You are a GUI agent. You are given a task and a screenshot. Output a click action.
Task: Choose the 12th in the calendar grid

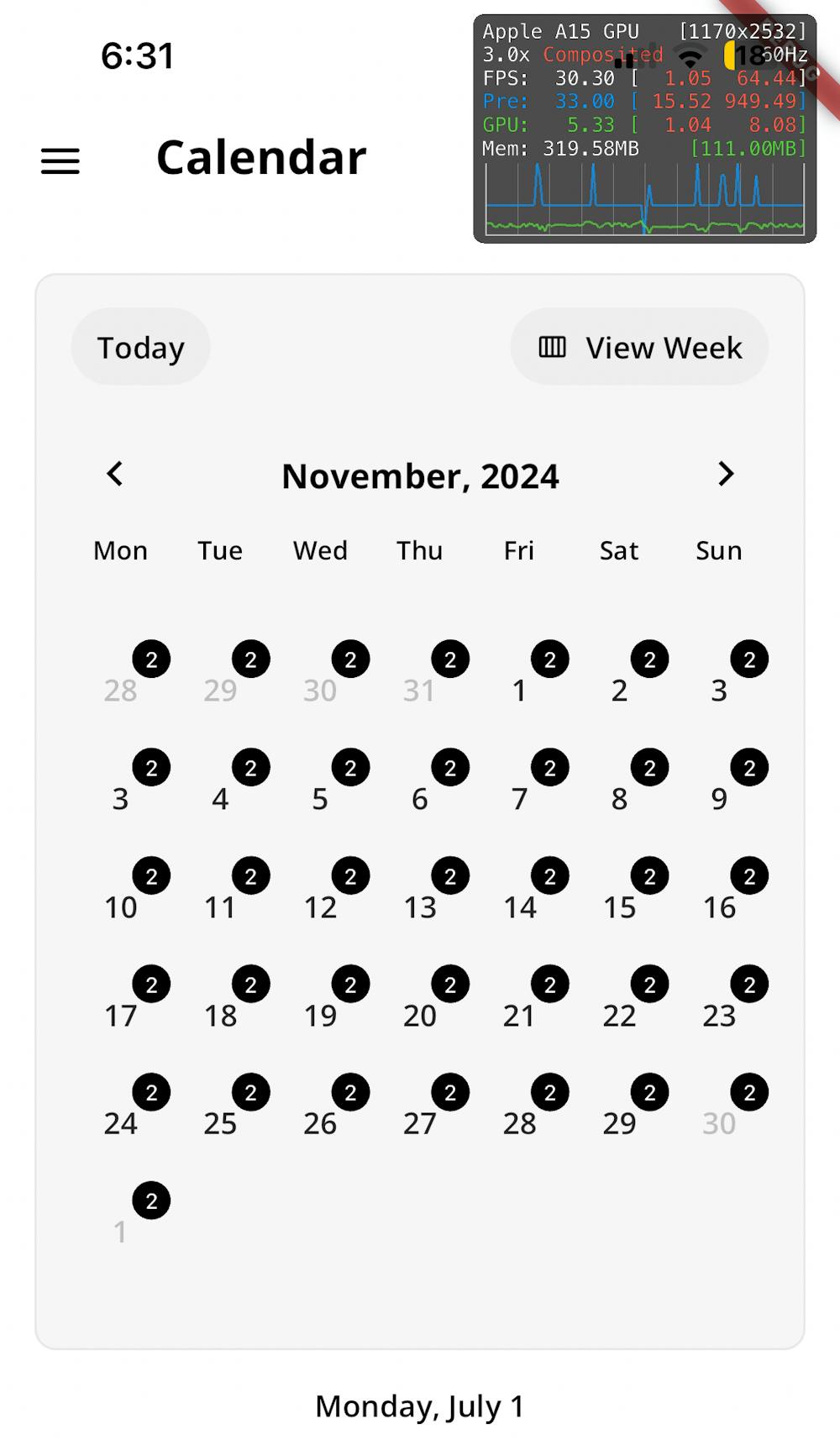pyautogui.click(x=320, y=906)
